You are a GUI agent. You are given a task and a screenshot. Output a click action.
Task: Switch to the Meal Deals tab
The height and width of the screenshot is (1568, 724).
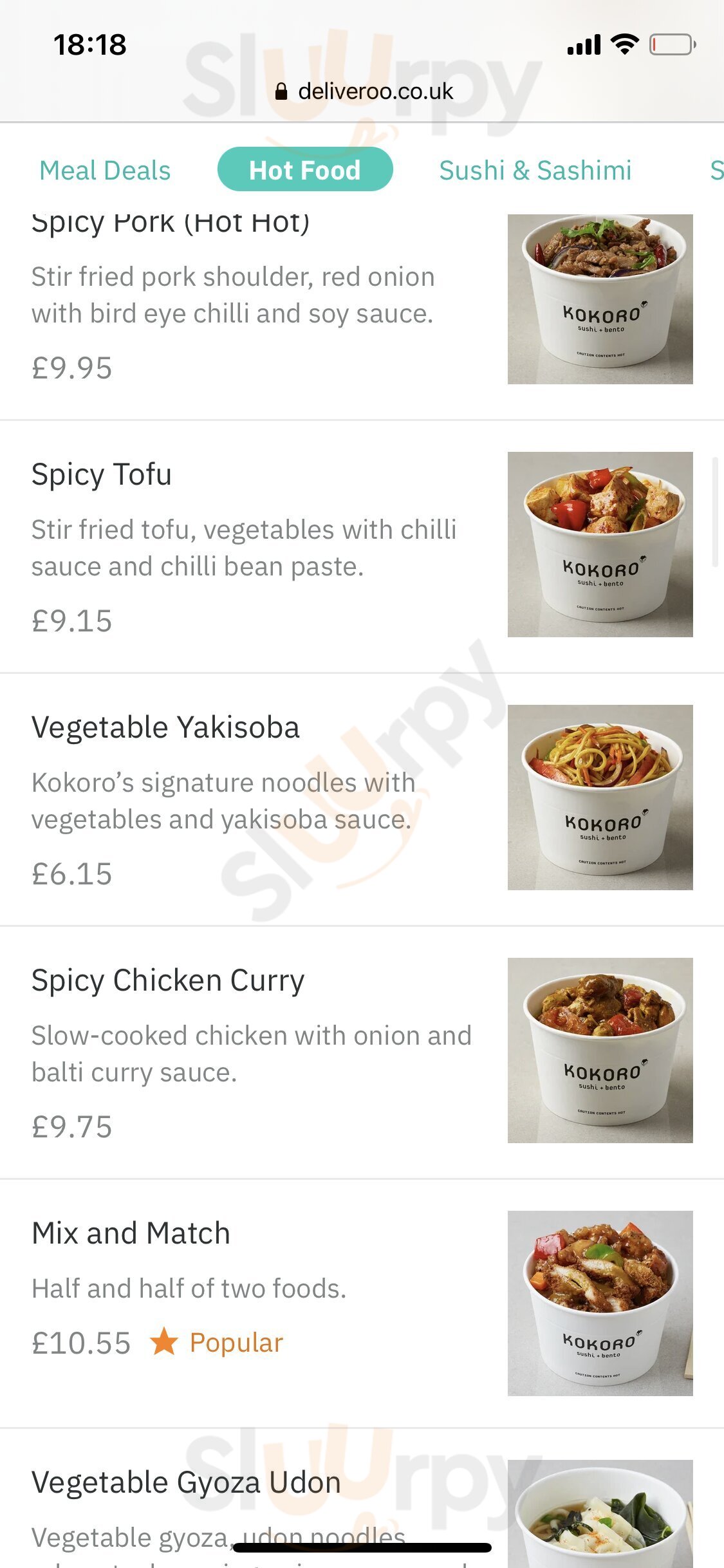105,171
